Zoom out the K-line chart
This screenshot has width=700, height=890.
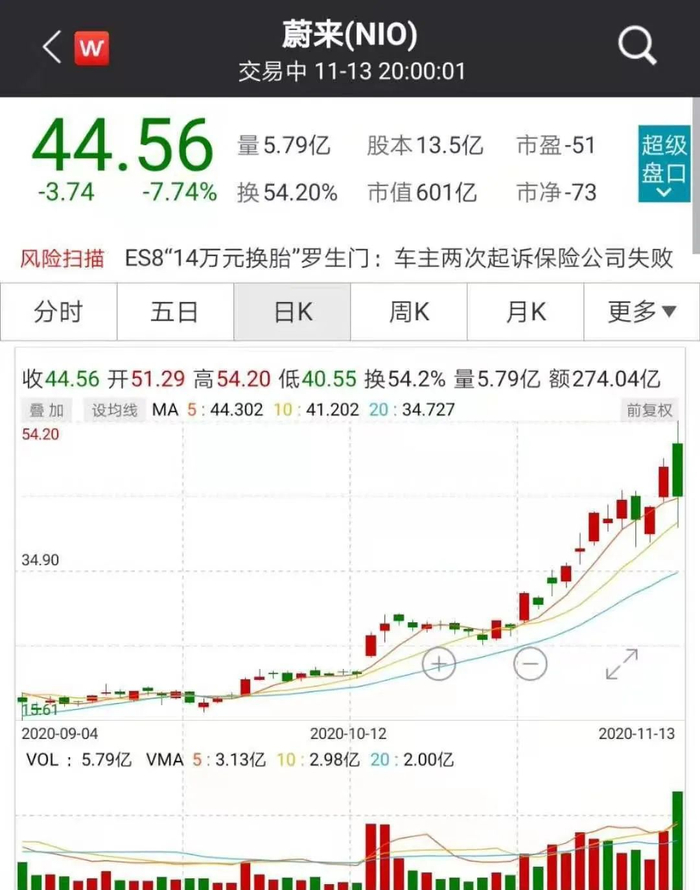click(x=530, y=663)
